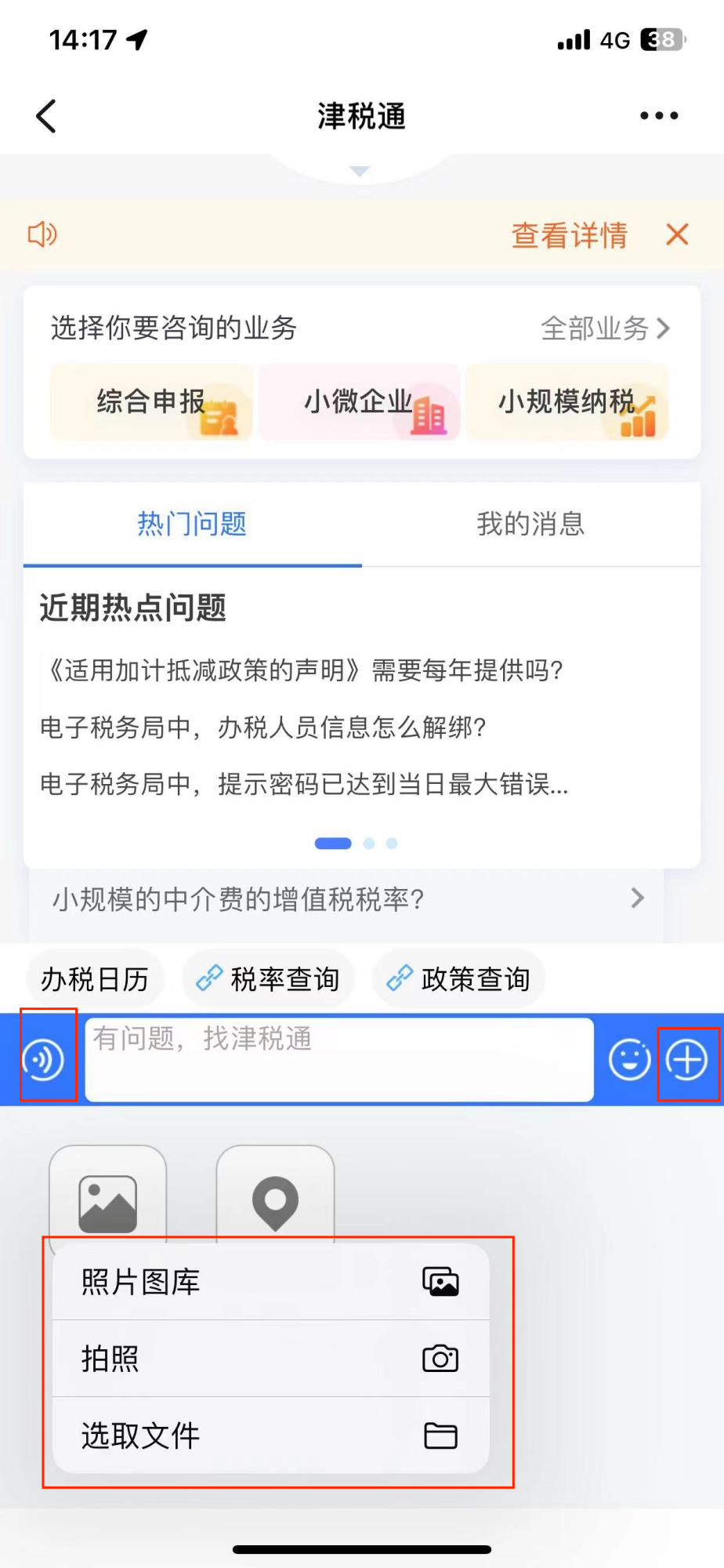Open the 政策查询 chip
724x1568 pixels.
point(458,979)
